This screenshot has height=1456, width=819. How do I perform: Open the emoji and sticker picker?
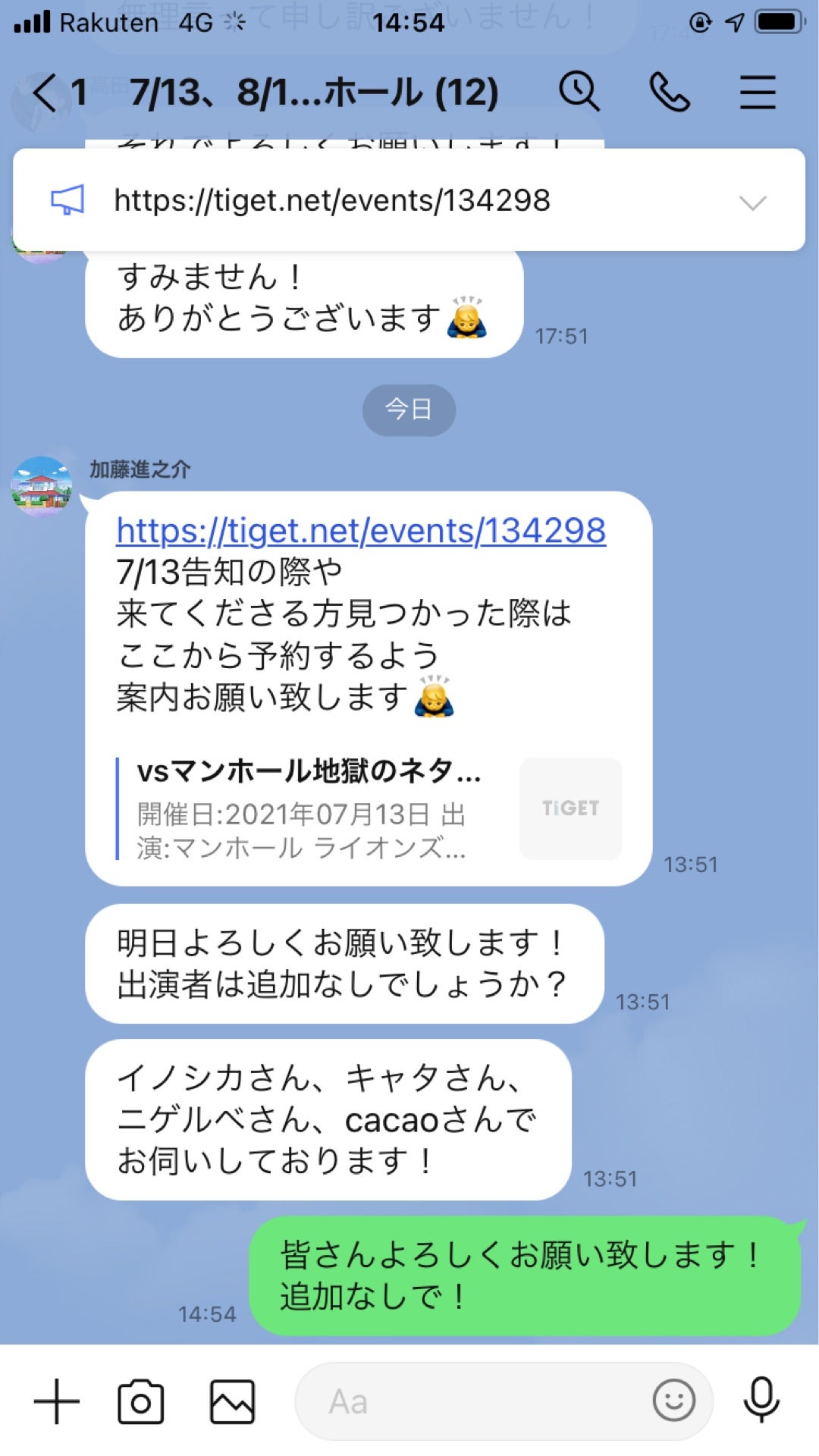pyautogui.click(x=673, y=1401)
